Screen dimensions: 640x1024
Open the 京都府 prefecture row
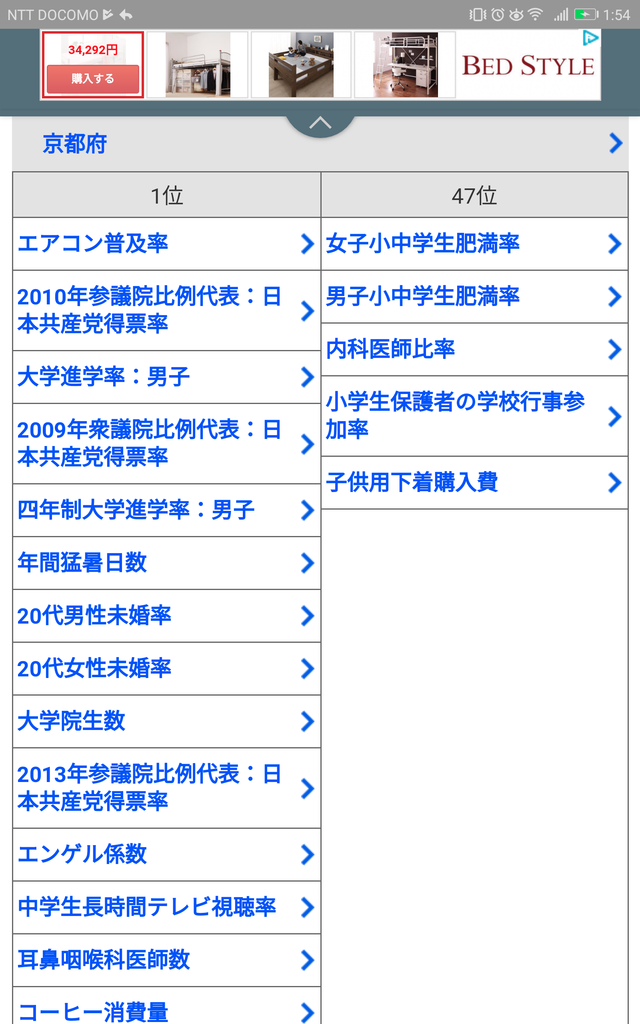click(x=320, y=144)
